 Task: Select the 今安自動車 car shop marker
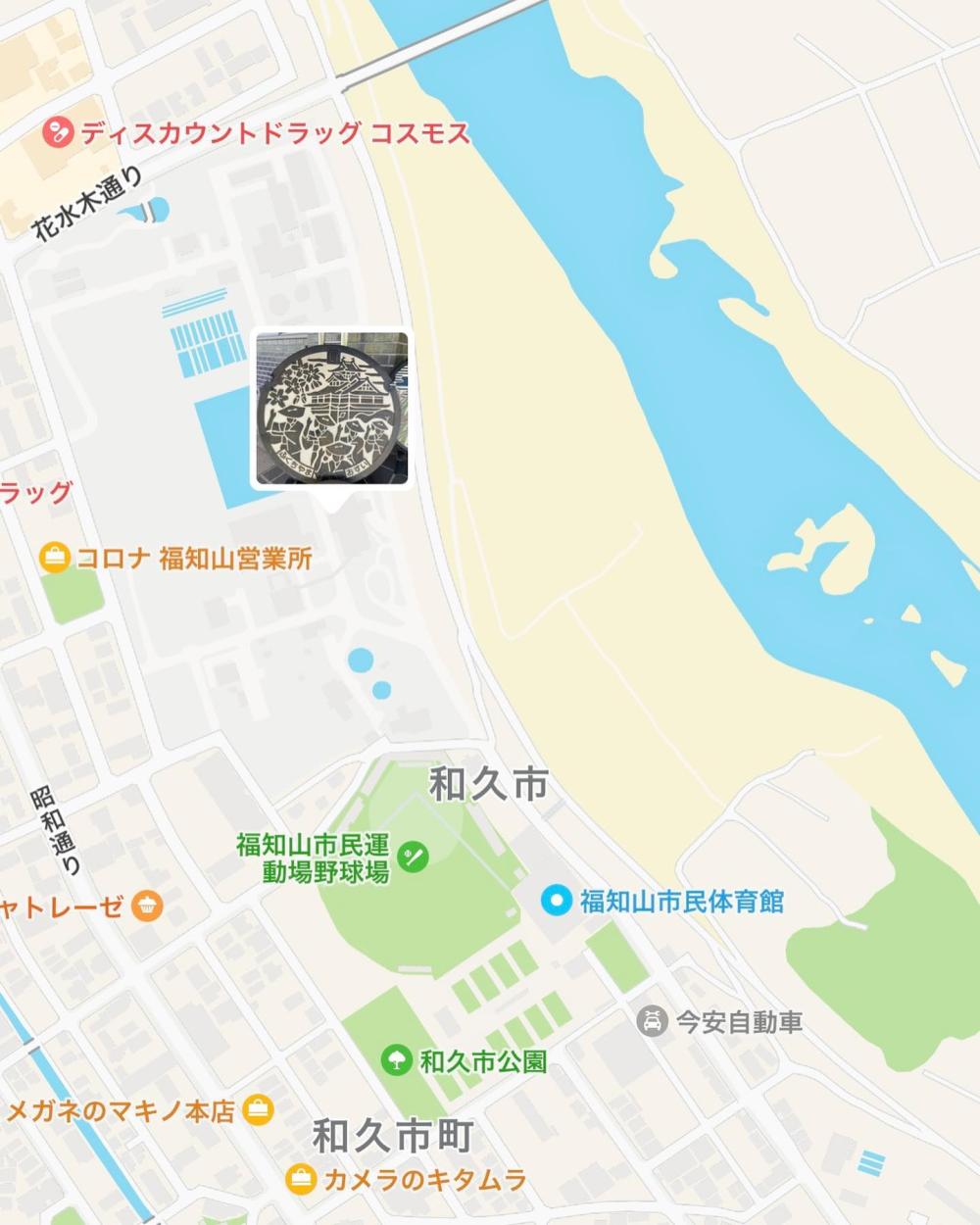(651, 1021)
